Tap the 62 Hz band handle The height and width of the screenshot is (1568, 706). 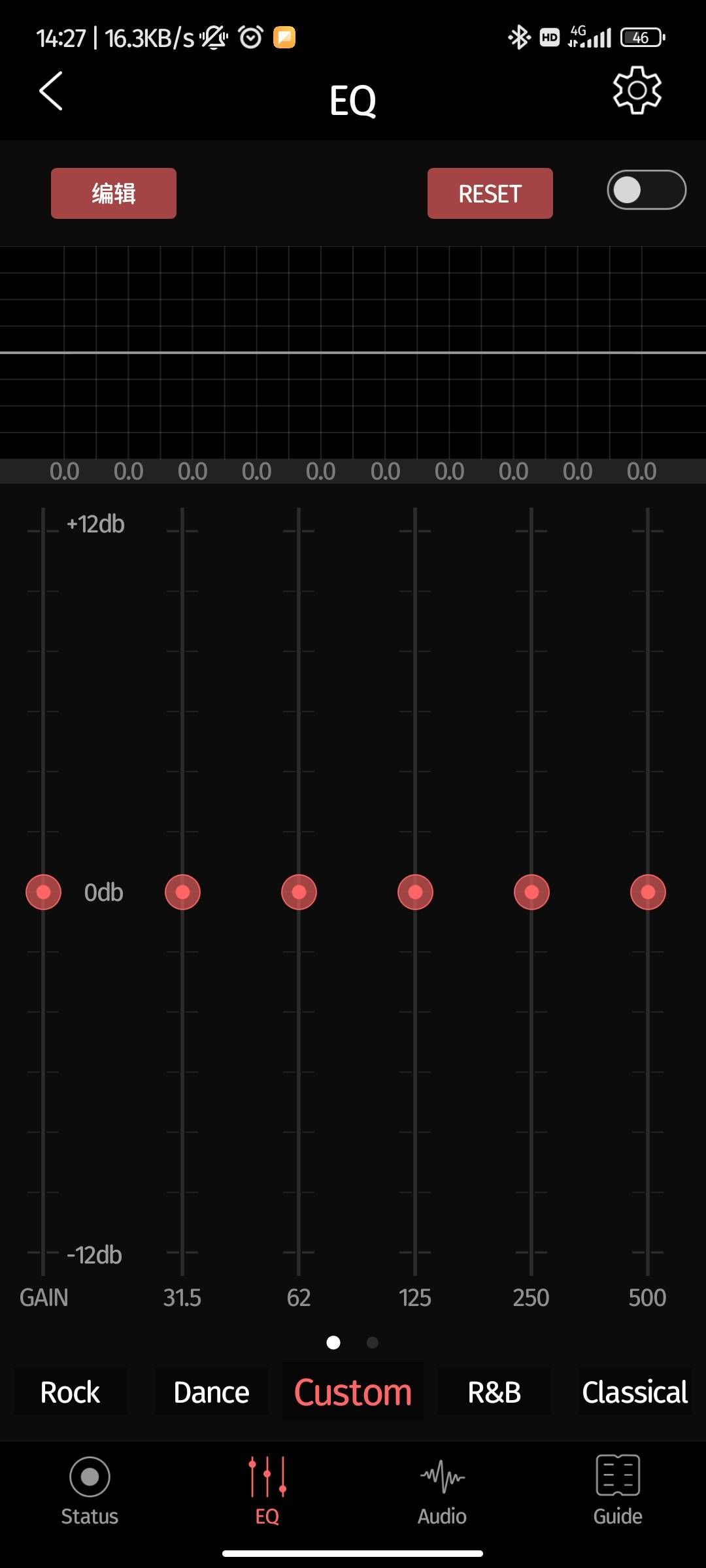pyautogui.click(x=299, y=892)
